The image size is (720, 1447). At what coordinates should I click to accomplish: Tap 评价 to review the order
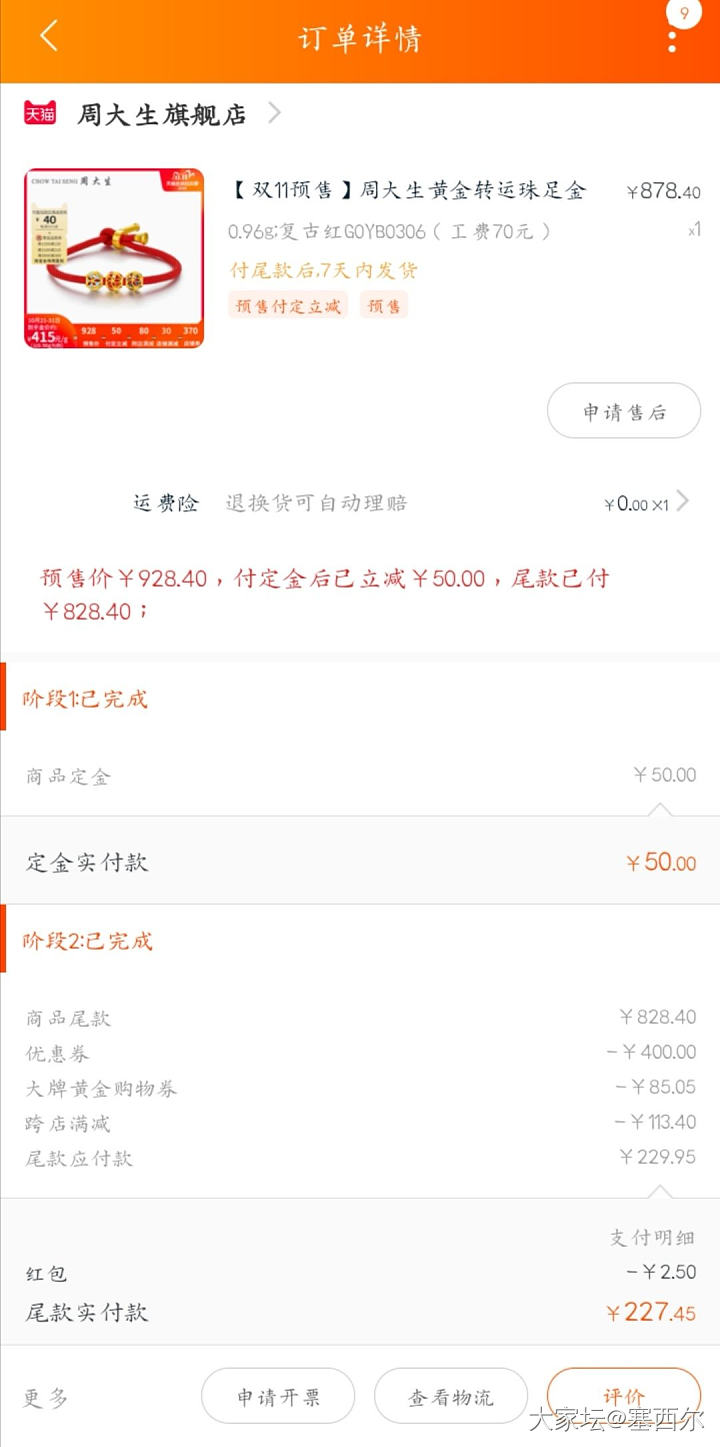coord(623,1395)
